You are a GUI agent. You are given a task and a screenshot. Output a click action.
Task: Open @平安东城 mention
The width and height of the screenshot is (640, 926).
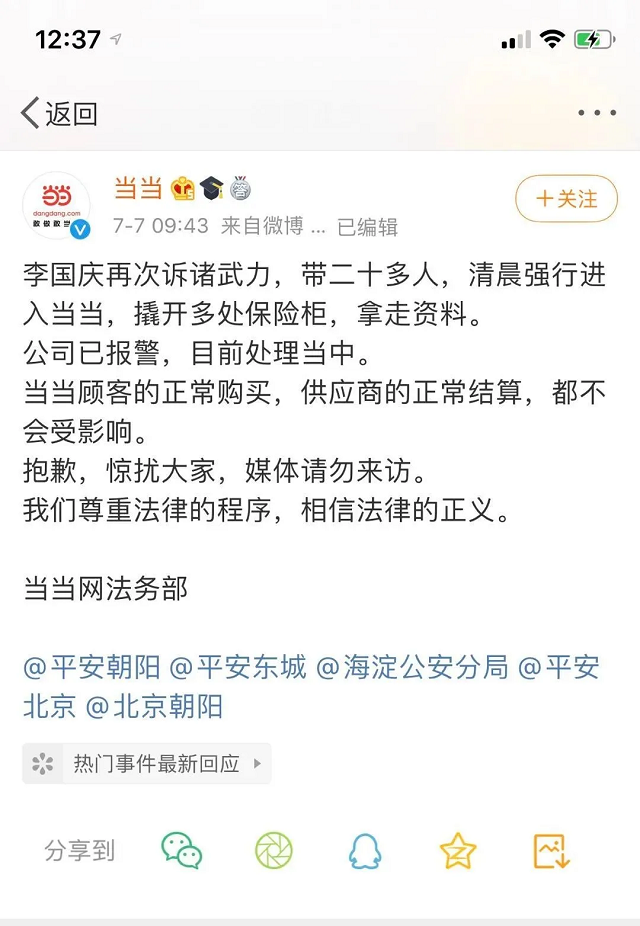(238, 667)
